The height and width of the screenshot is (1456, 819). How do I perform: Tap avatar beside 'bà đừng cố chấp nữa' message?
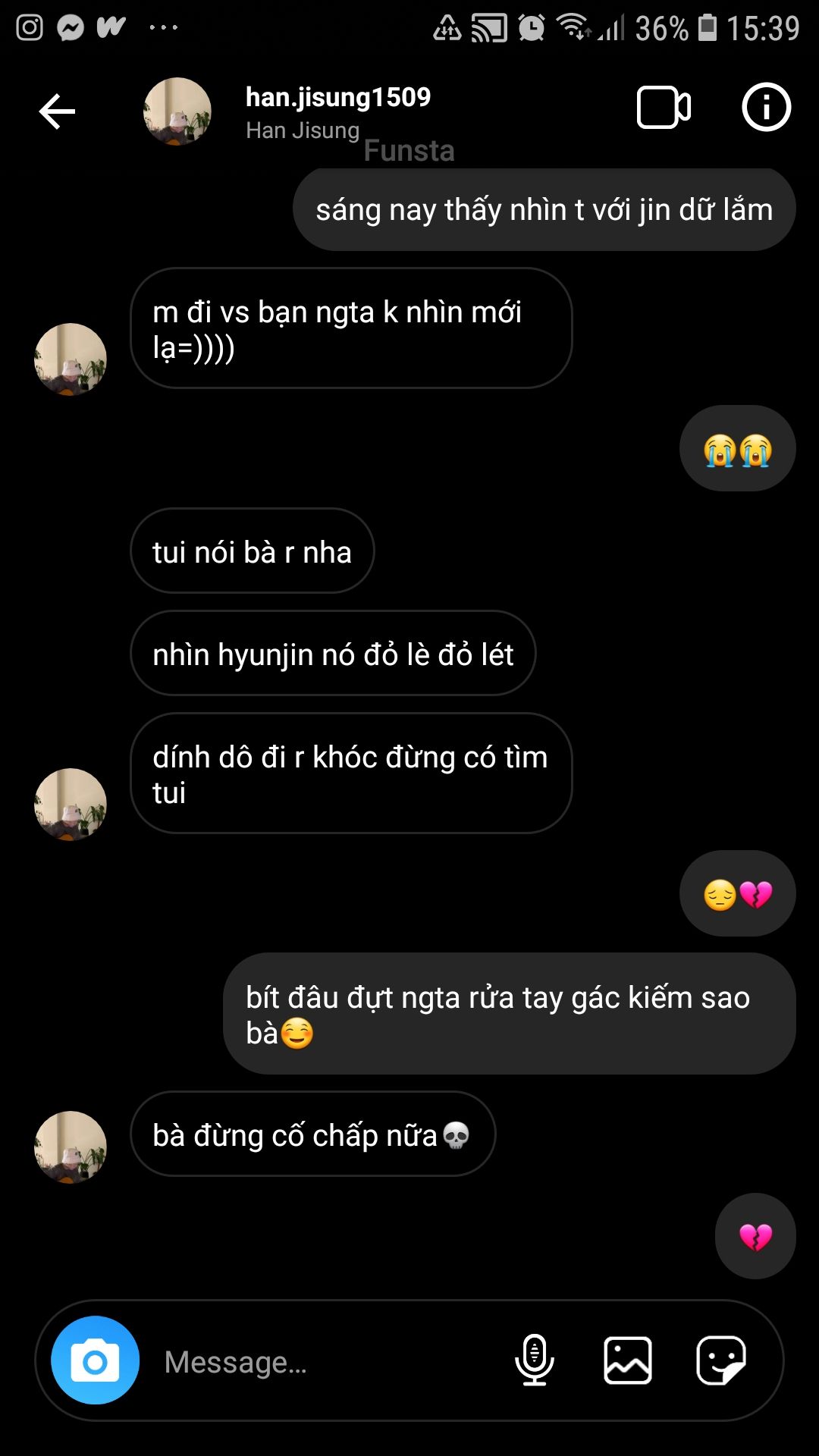[71, 1147]
